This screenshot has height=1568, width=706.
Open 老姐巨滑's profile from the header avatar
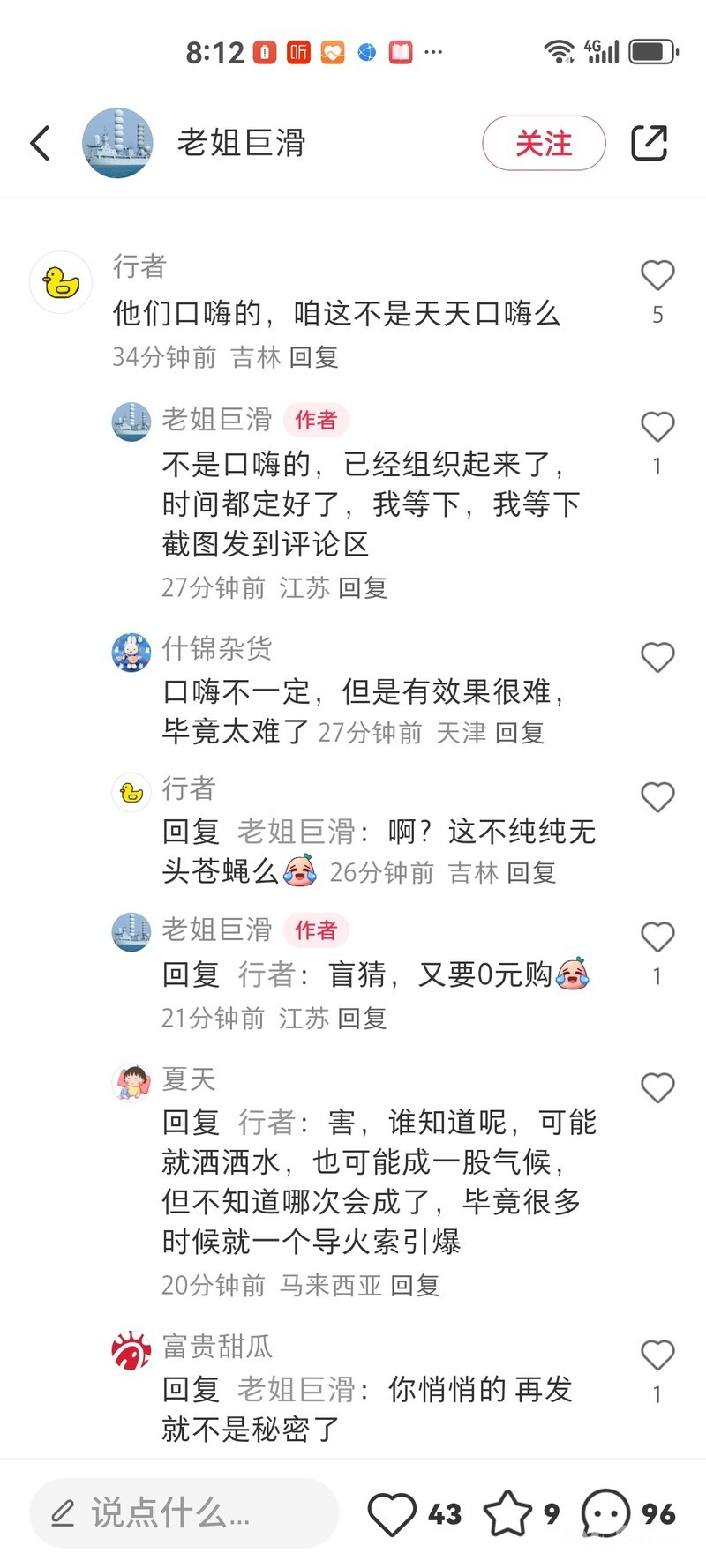click(x=117, y=143)
